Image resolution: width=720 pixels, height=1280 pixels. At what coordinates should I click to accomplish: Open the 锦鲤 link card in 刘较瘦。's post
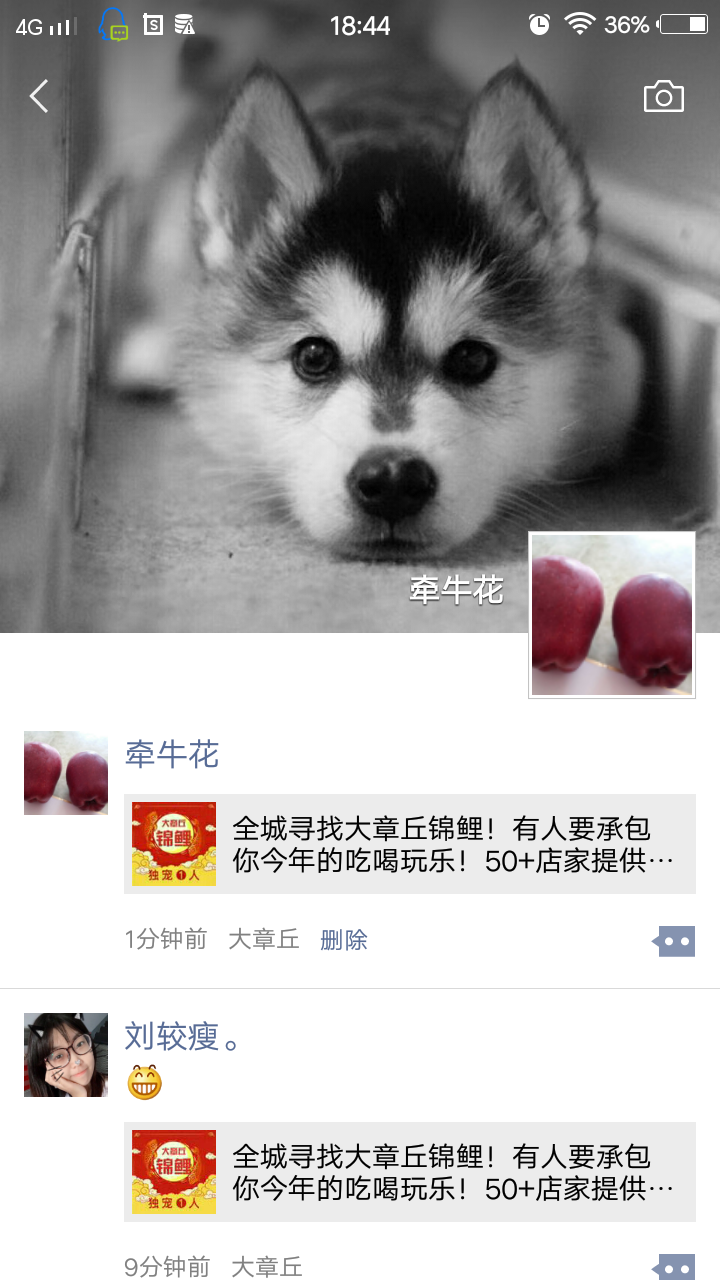[x=410, y=1172]
